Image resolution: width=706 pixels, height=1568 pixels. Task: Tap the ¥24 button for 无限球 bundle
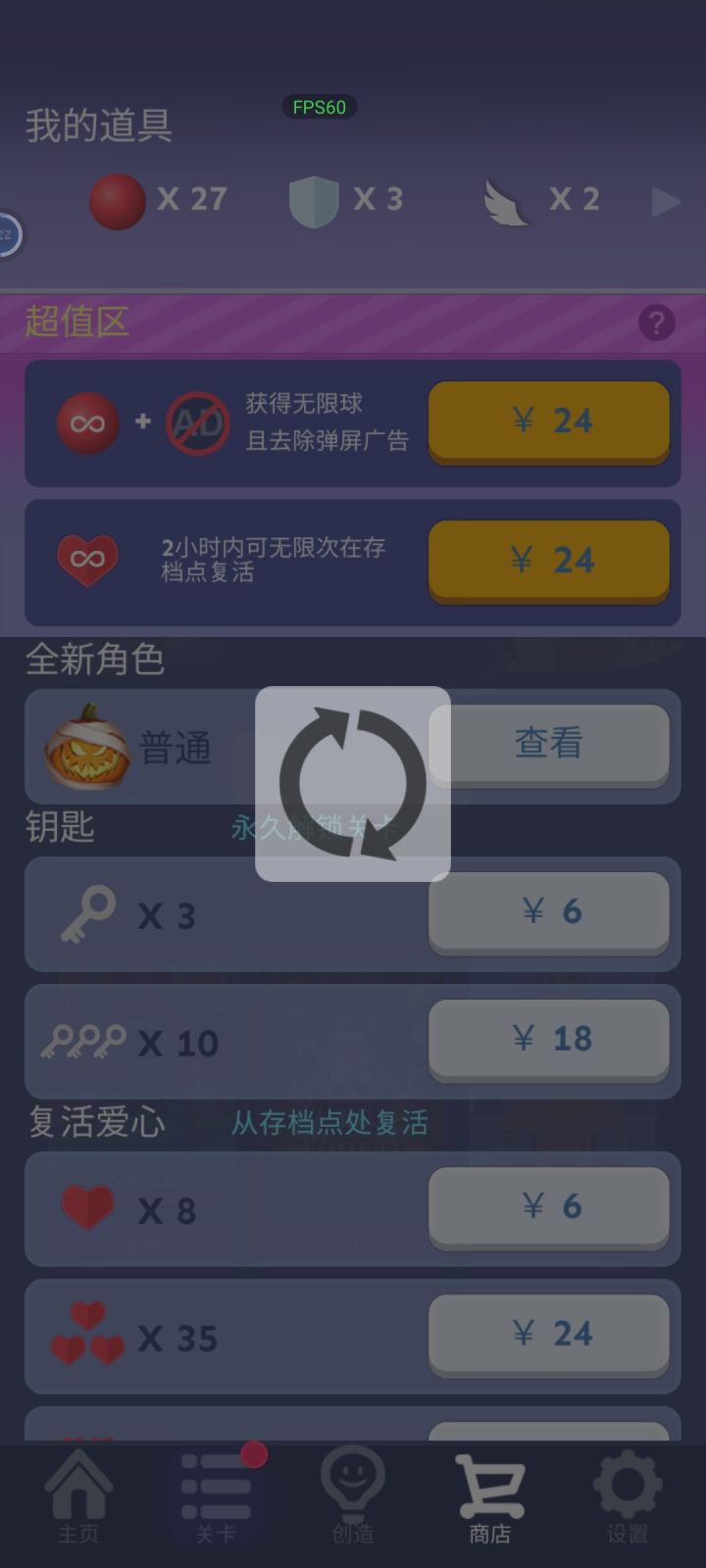coord(548,421)
